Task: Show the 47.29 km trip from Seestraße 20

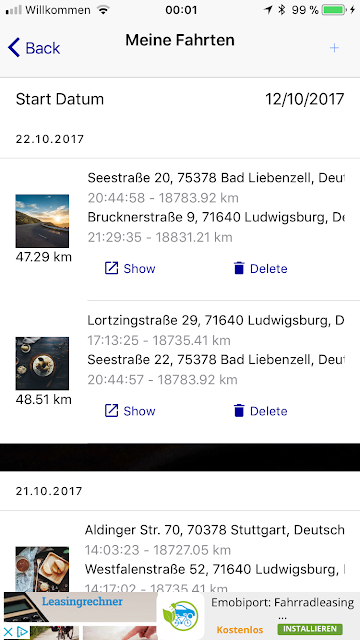Action: pyautogui.click(x=130, y=269)
